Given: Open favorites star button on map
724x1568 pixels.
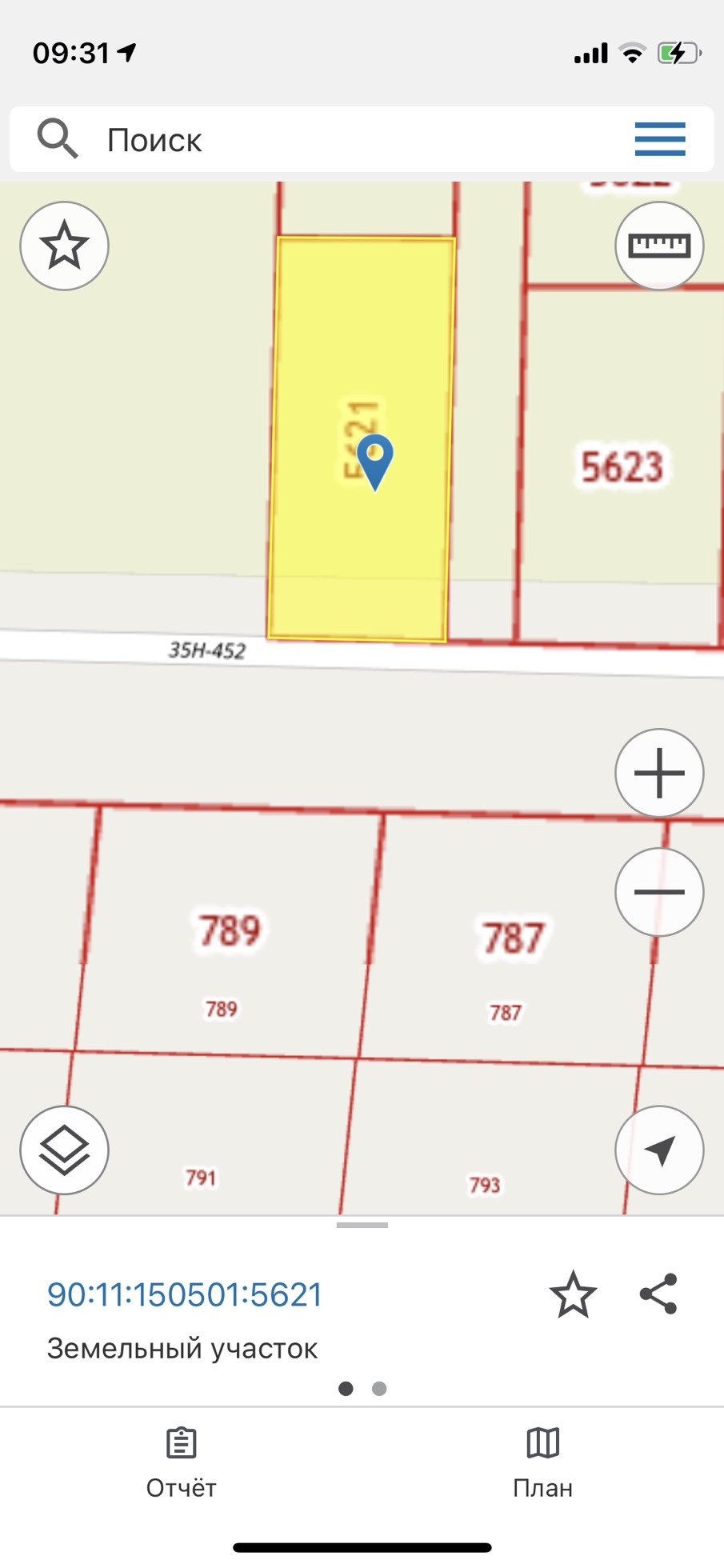Looking at the screenshot, I should tap(64, 246).
